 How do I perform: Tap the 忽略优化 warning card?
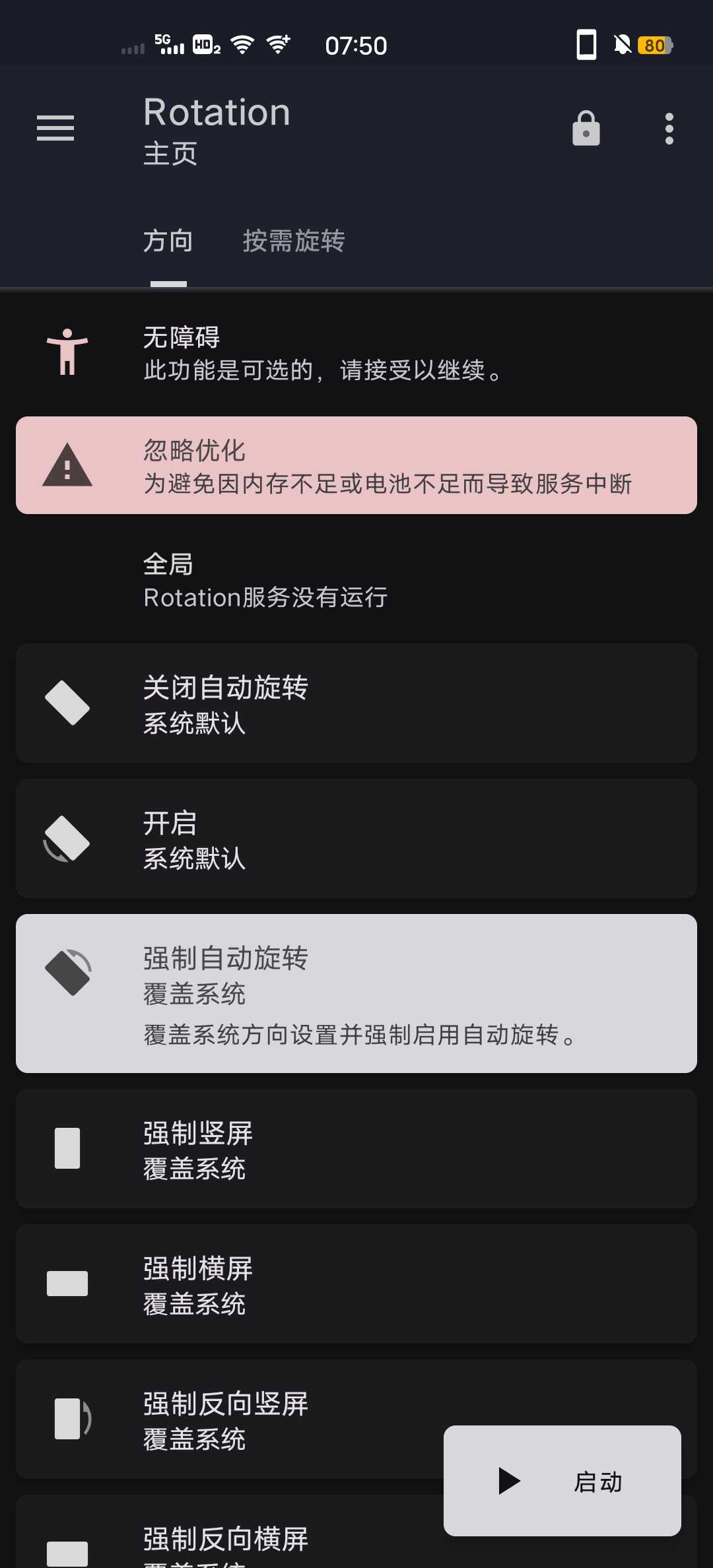(356, 466)
